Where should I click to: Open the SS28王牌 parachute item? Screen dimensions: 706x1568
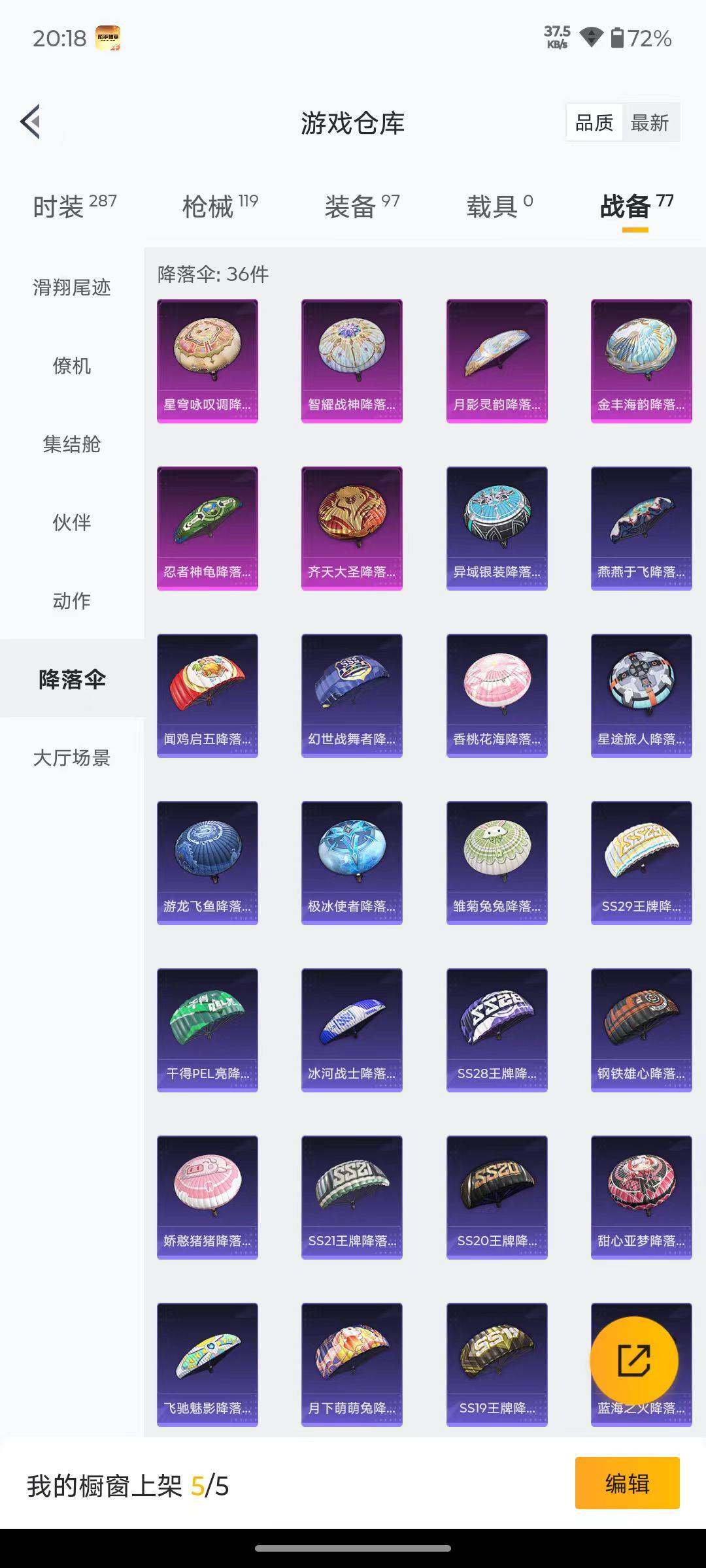click(x=497, y=1030)
